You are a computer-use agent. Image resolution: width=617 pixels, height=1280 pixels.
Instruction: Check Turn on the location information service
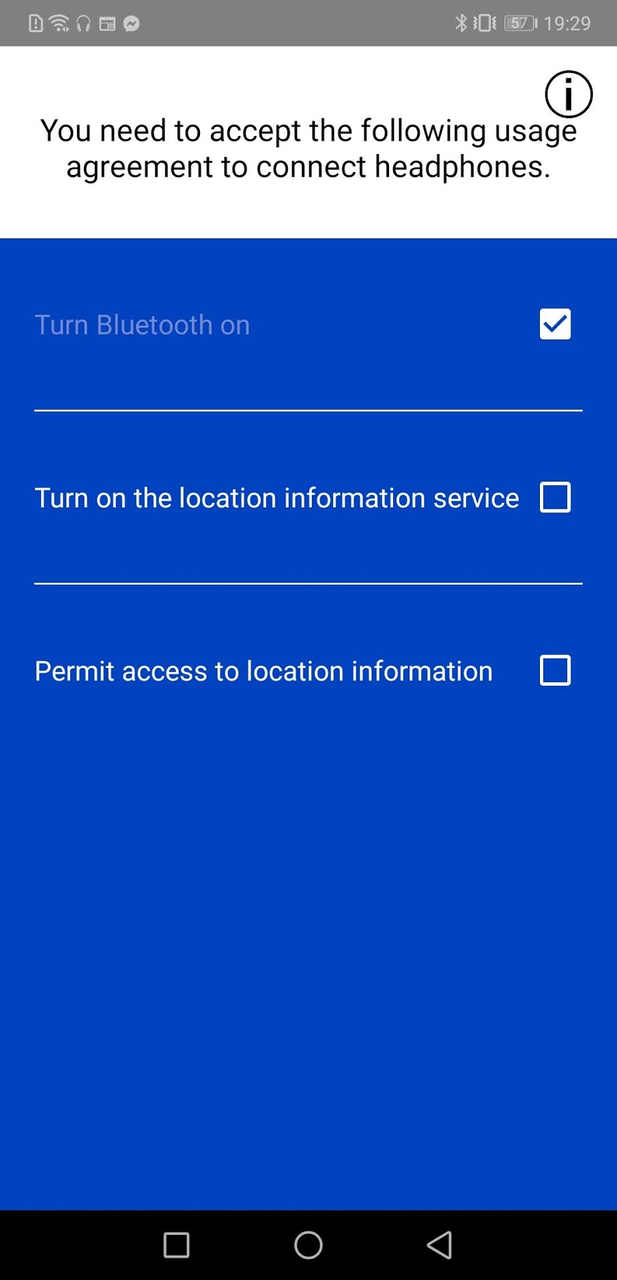click(x=555, y=497)
